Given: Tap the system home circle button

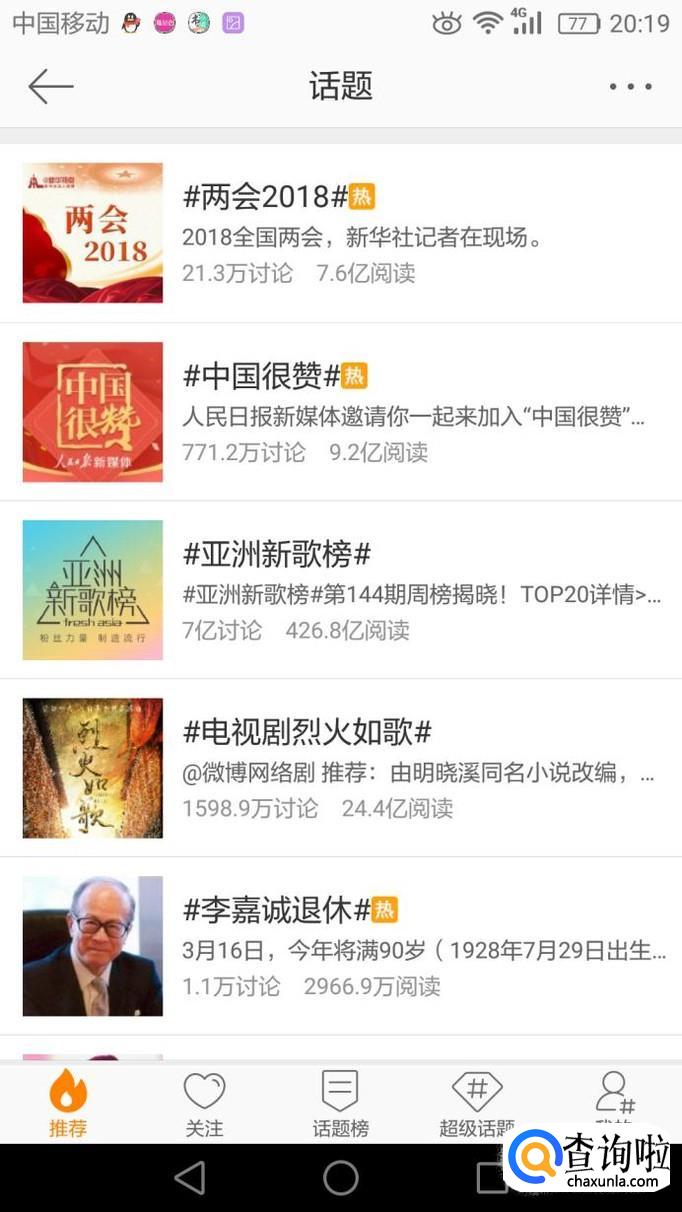Looking at the screenshot, I should pyautogui.click(x=341, y=1178).
